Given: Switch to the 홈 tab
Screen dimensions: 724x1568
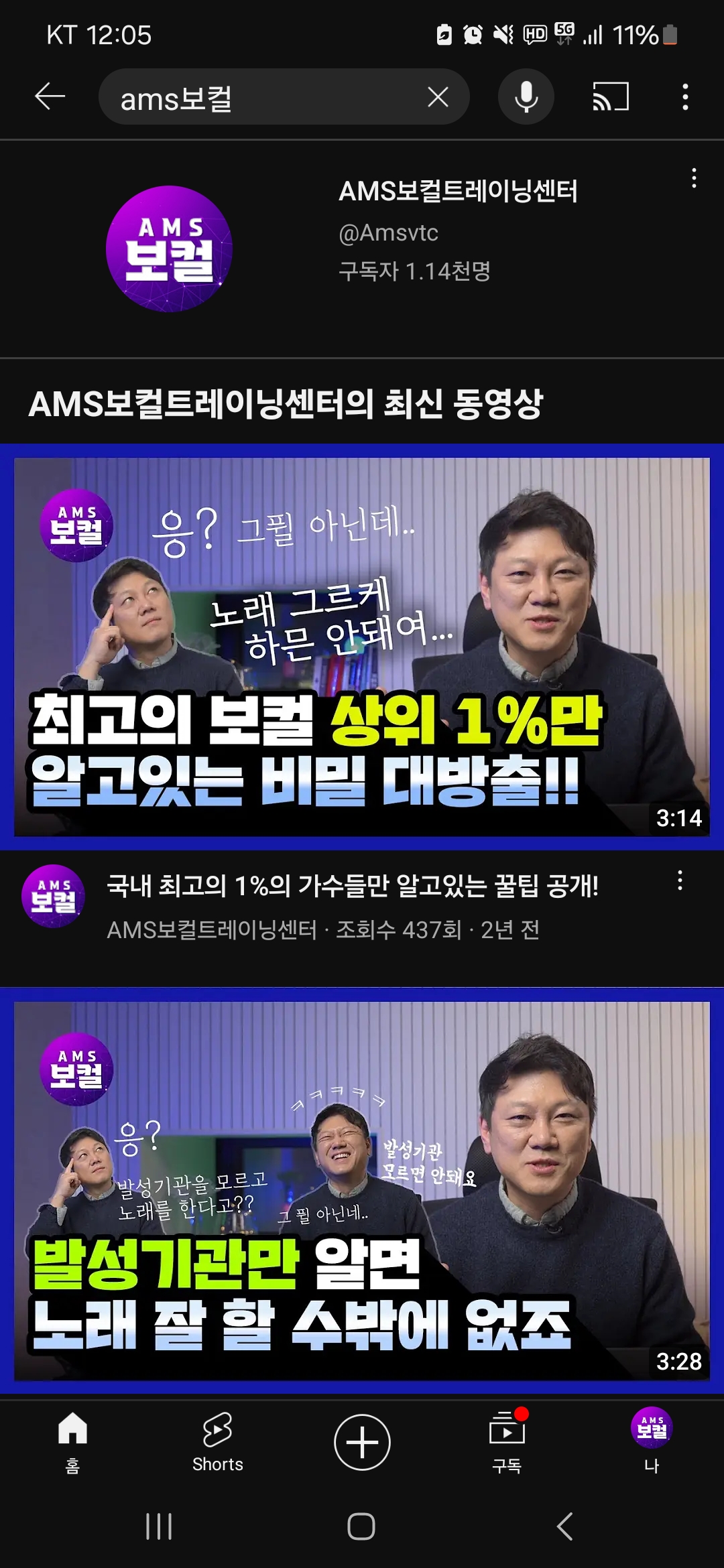Looking at the screenshot, I should click(x=72, y=1442).
